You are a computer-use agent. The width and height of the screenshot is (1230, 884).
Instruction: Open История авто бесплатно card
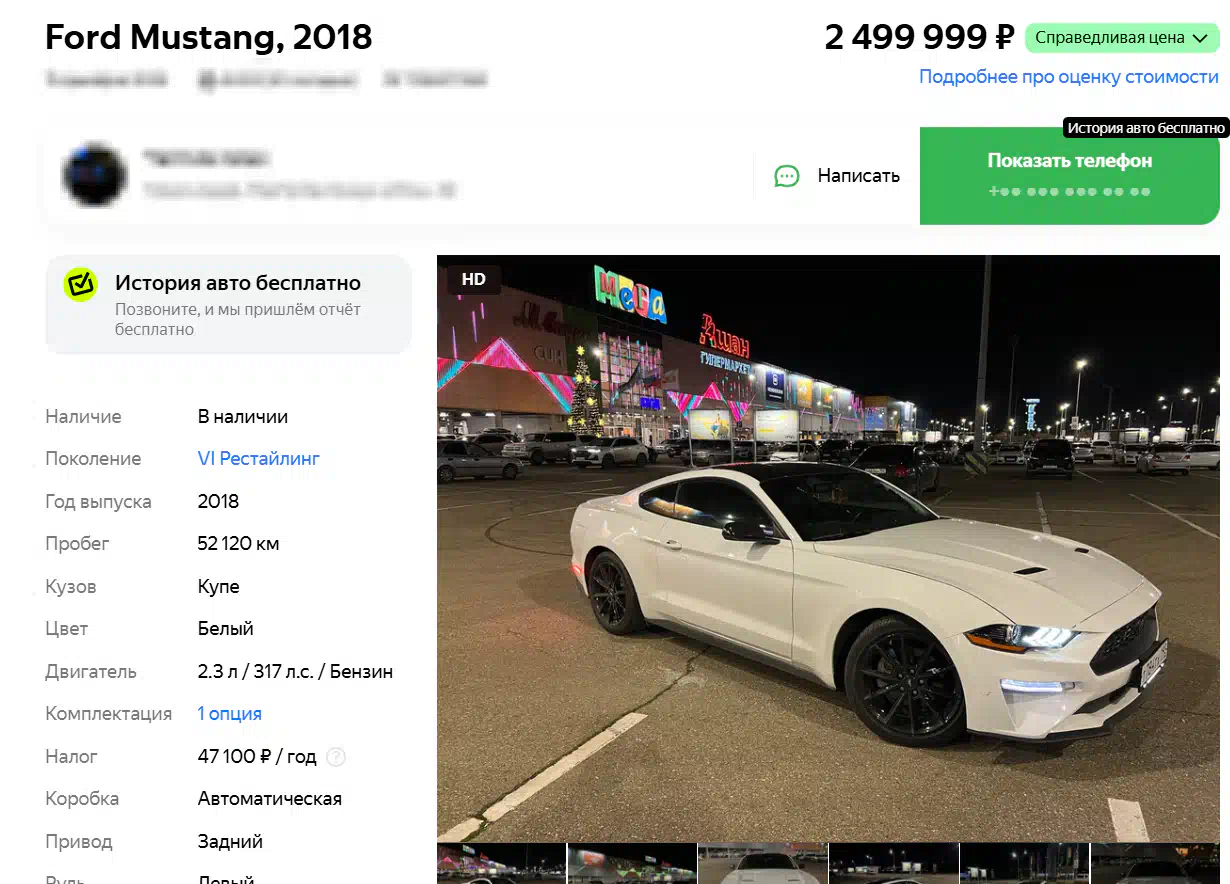pos(228,304)
